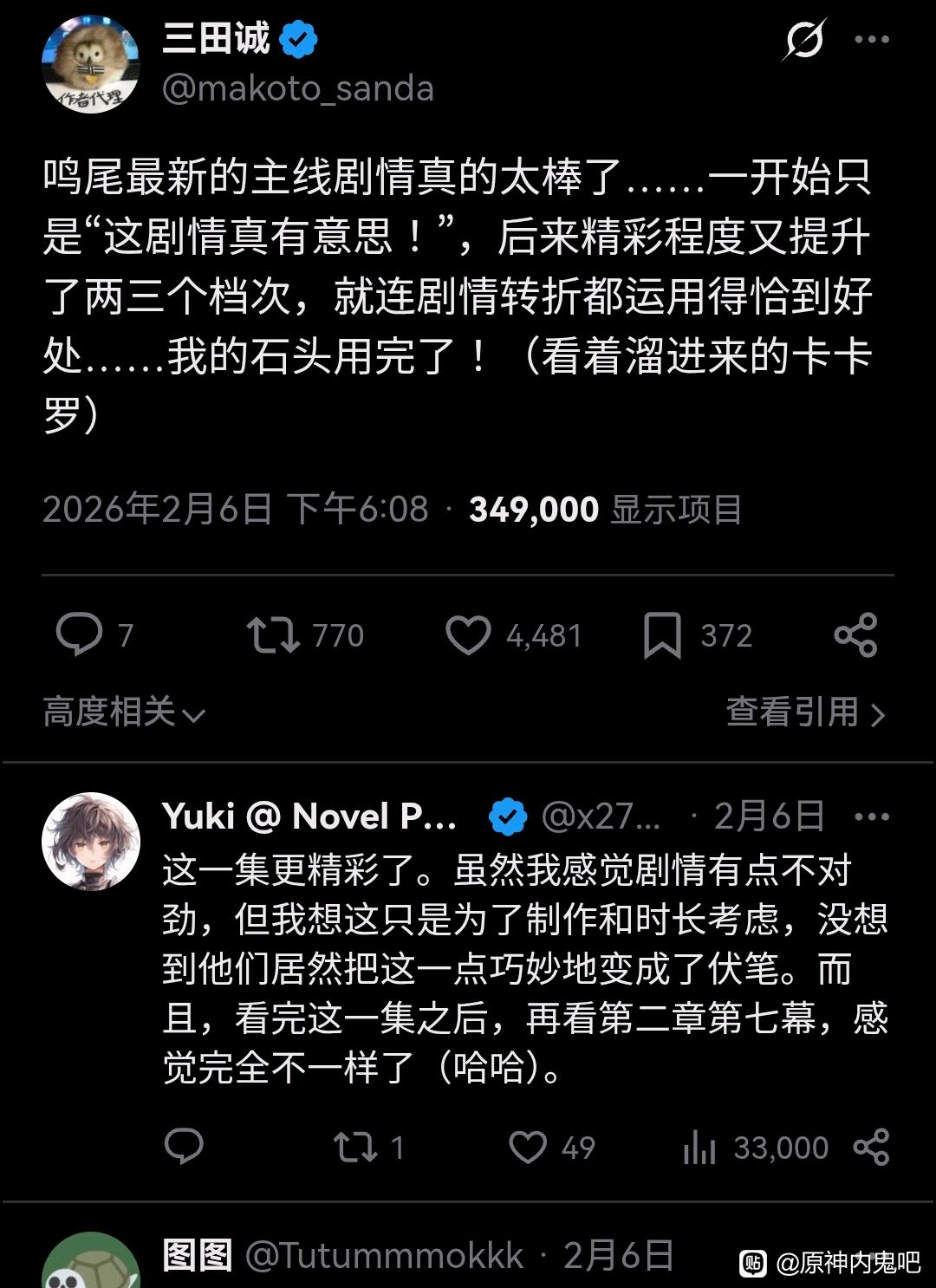
Task: Repost 三田诚's post
Action: [273, 634]
